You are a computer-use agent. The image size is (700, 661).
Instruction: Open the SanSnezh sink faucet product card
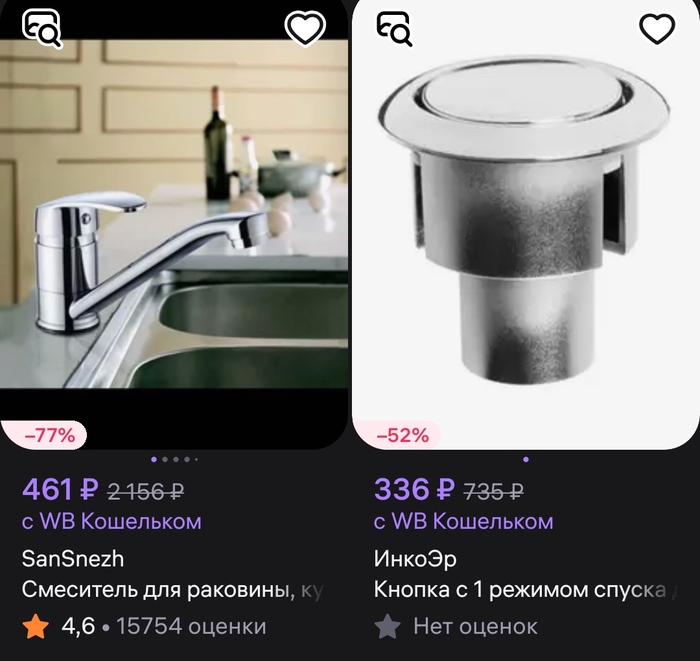174,230
